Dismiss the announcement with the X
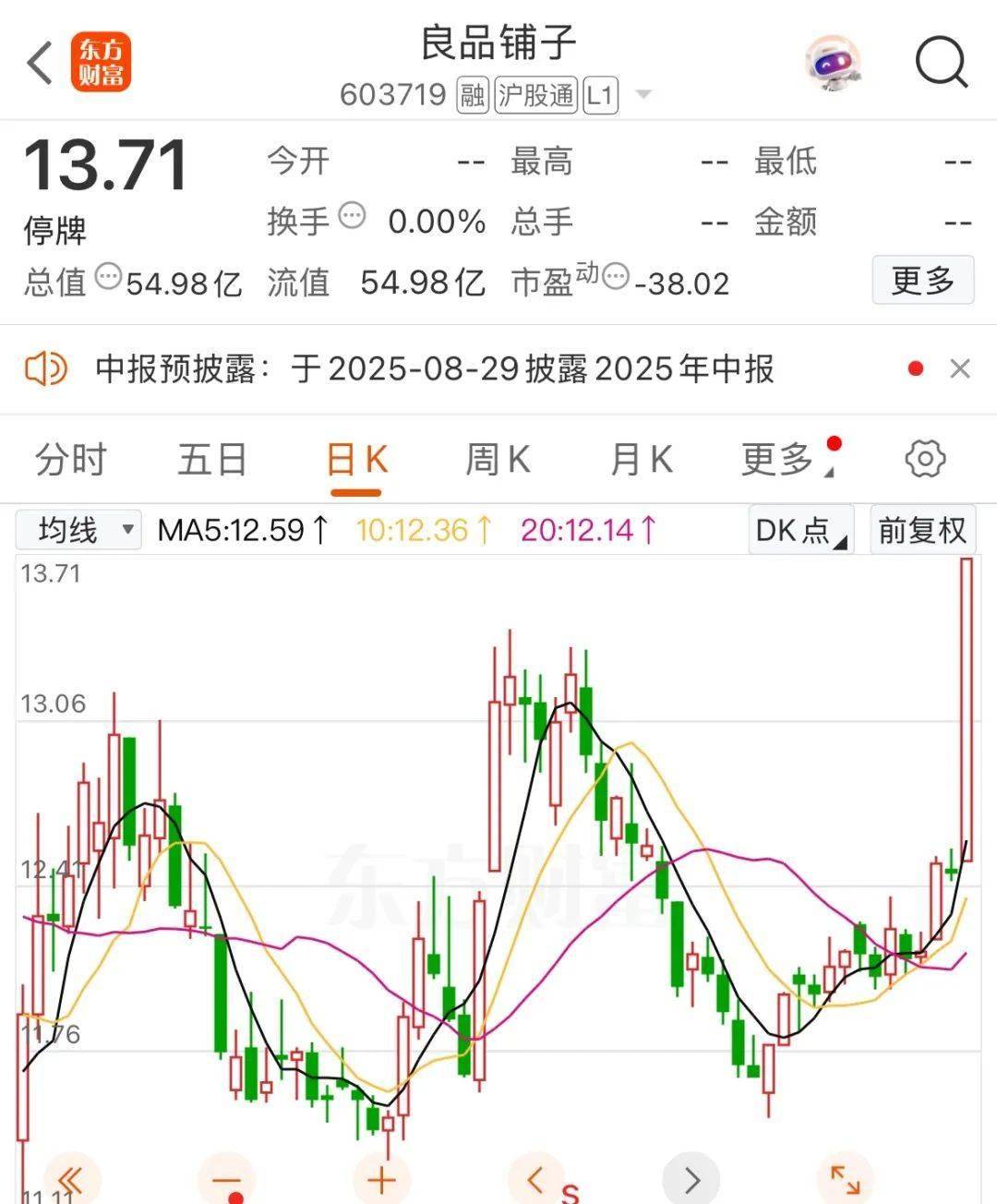The image size is (997, 1204). click(960, 368)
